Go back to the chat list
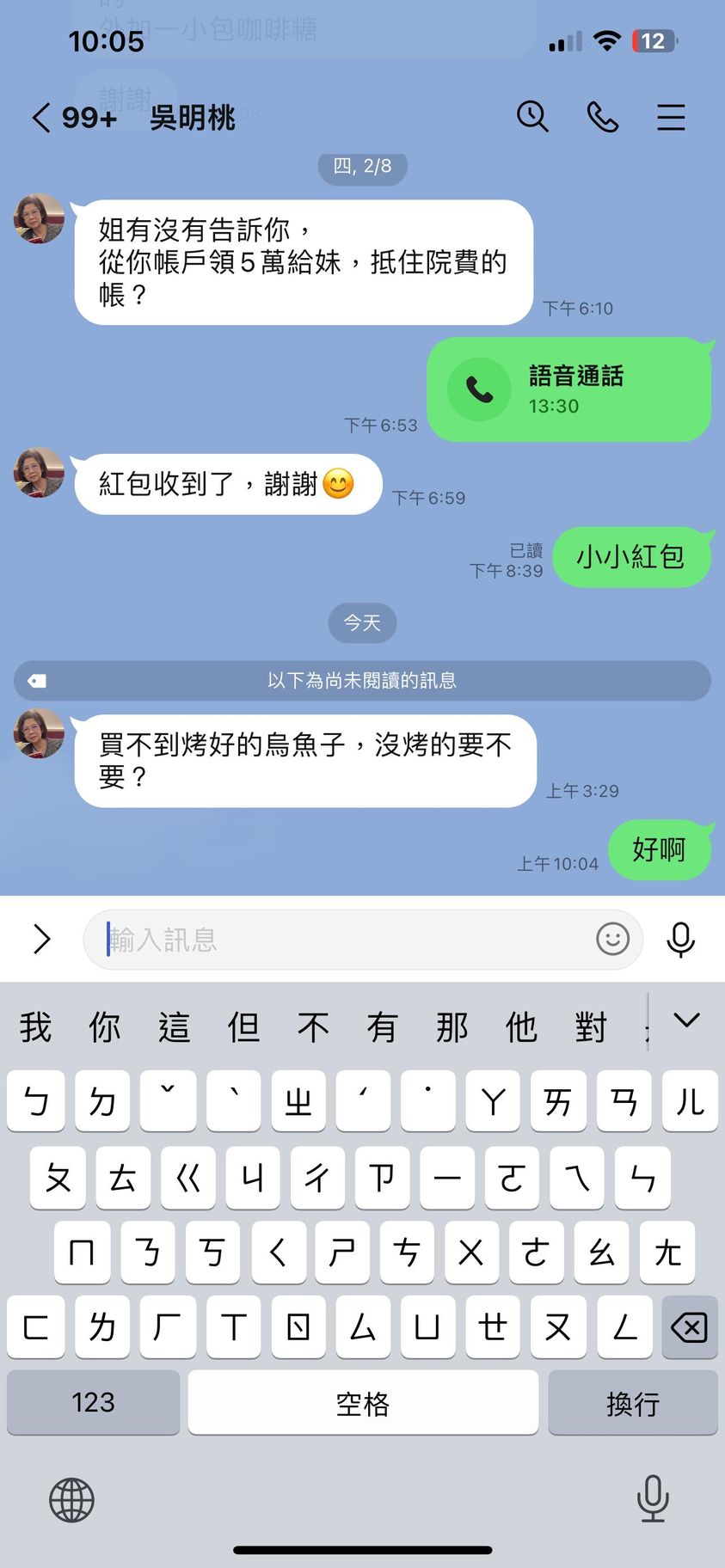Screen dimensions: 725x1568 point(41,117)
